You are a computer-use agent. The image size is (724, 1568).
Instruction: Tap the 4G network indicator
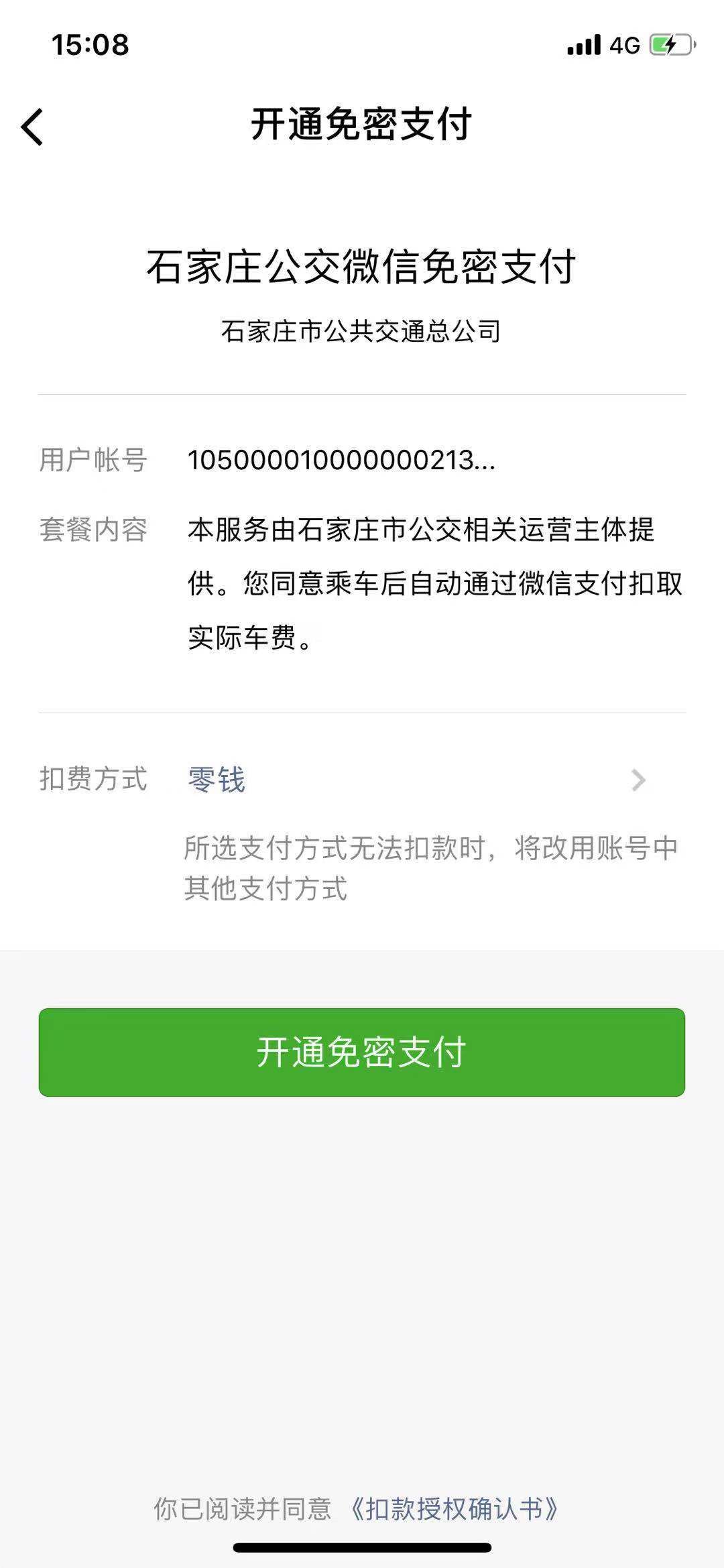(x=624, y=46)
